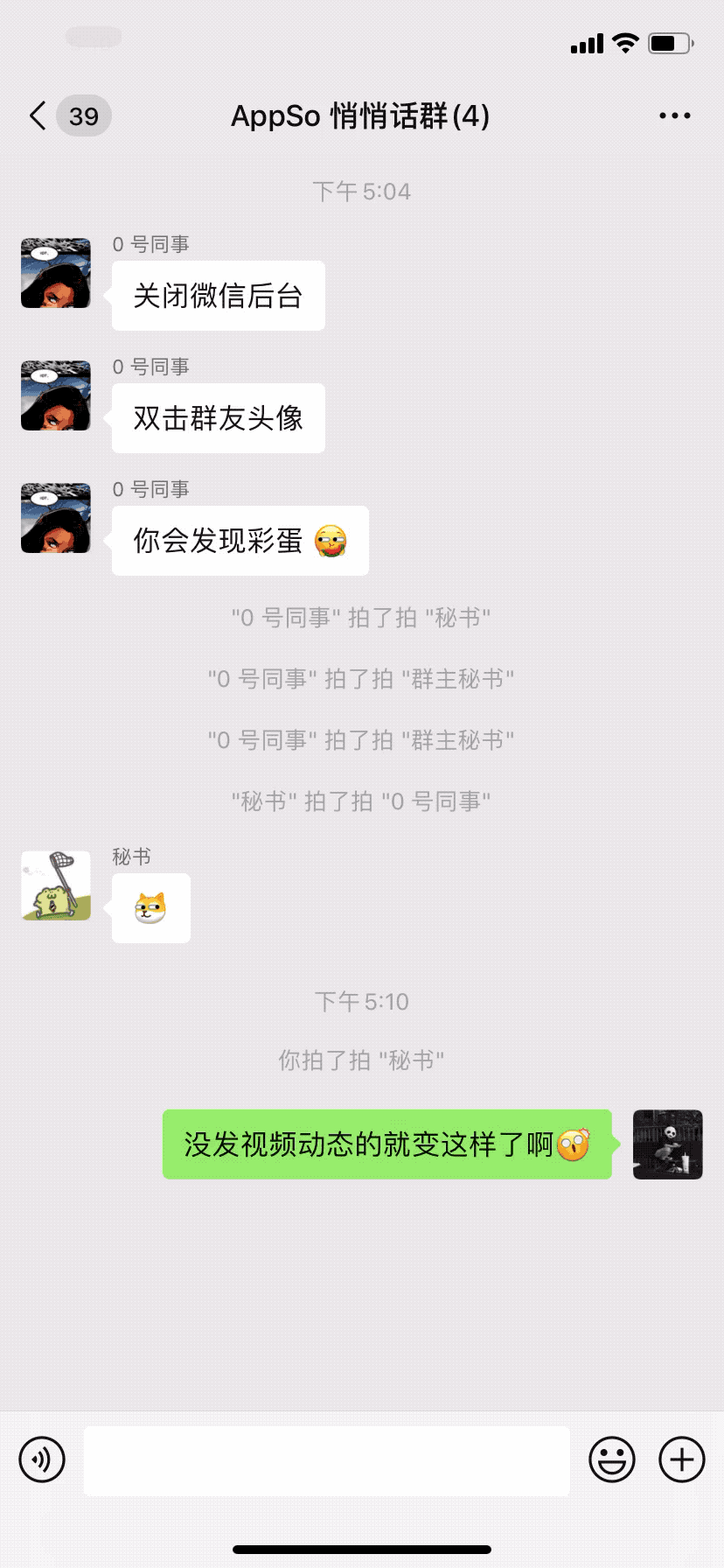
Task: Open 秘书's profile avatar
Action: [x=54, y=885]
